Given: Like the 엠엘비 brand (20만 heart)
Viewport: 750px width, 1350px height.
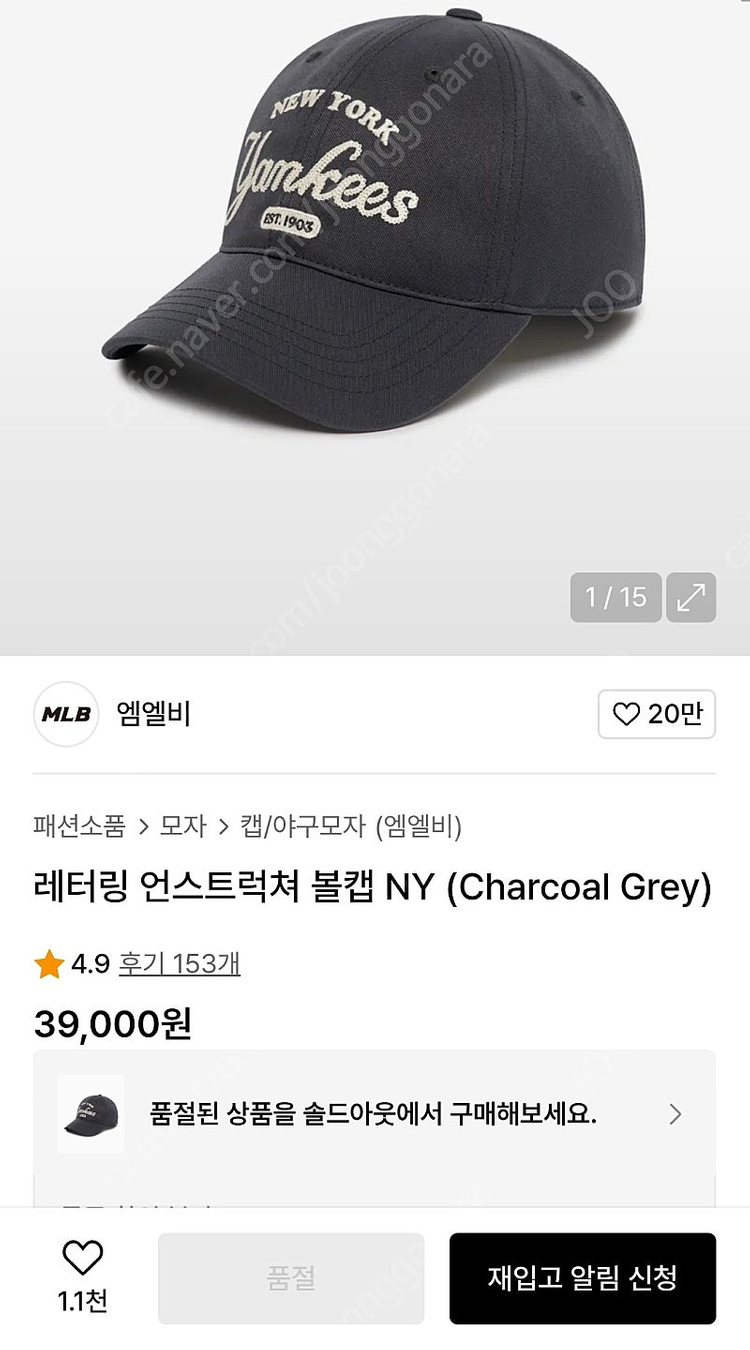Looking at the screenshot, I should 657,714.
